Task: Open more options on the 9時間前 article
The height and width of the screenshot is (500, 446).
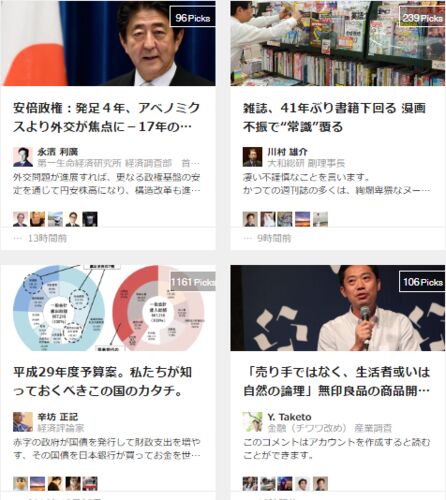Action: coord(247,239)
